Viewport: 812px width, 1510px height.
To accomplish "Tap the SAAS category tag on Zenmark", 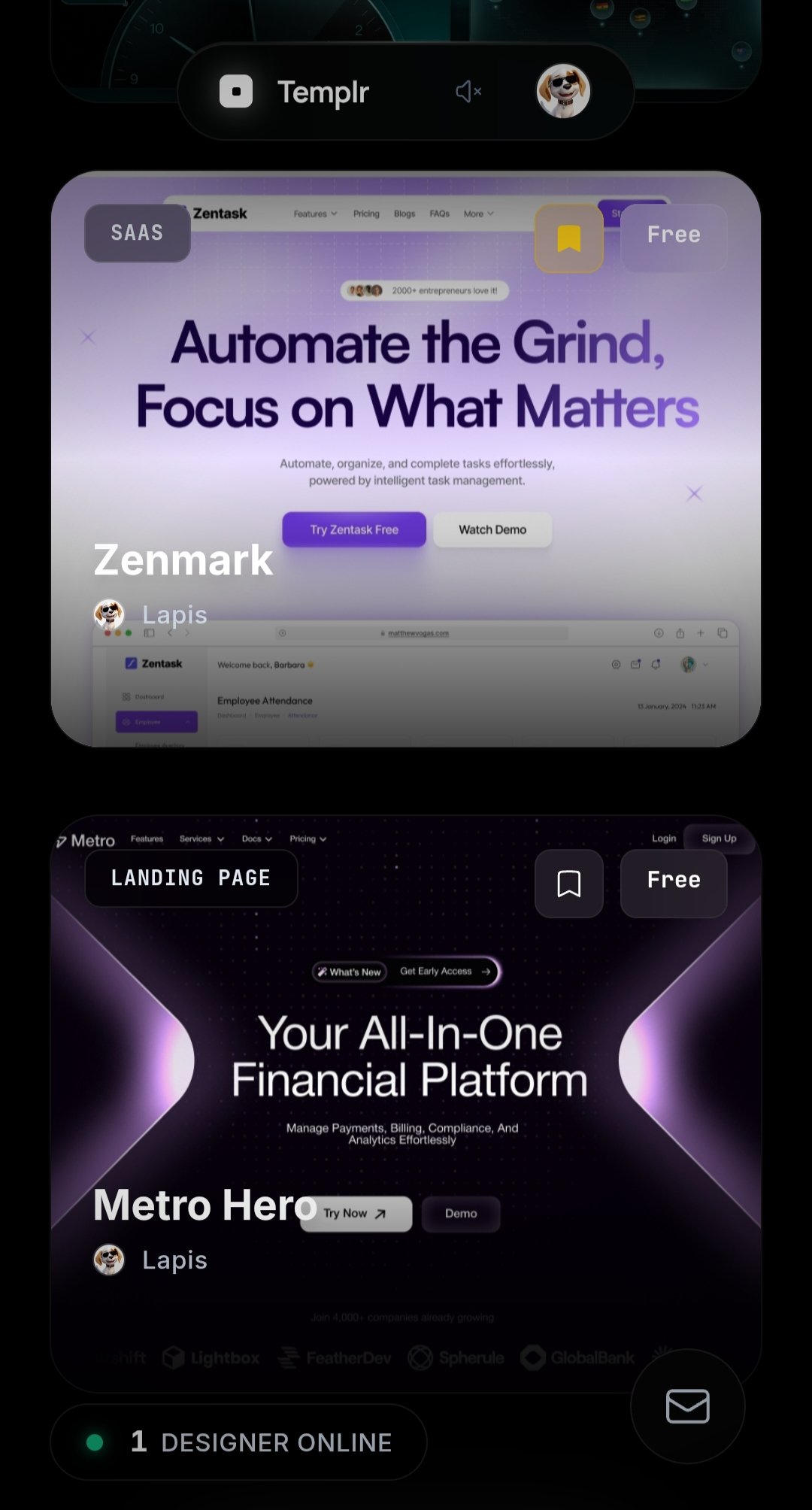I will pos(137,233).
